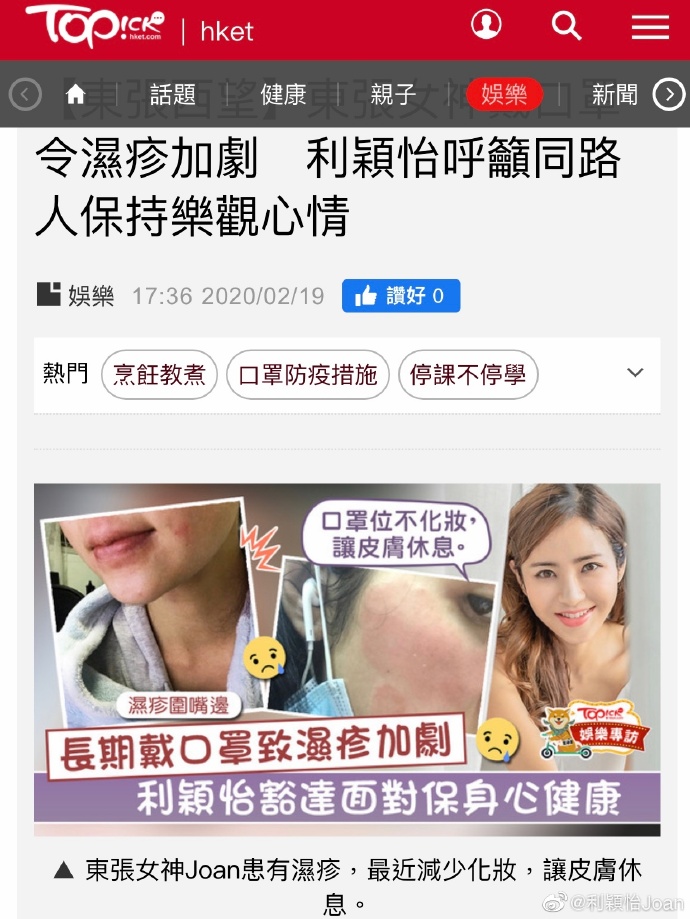Expand the hot topics list
The width and height of the screenshot is (690, 919).
(635, 373)
